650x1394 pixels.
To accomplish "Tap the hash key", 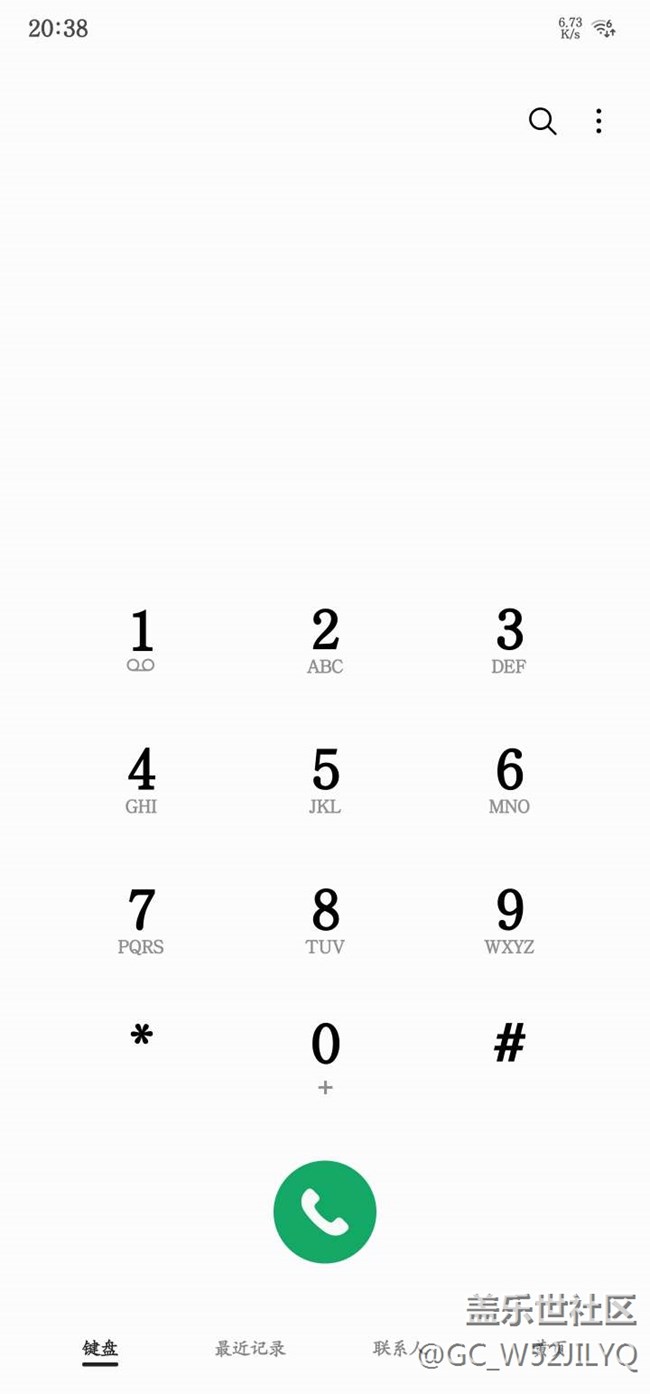I will [509, 1044].
